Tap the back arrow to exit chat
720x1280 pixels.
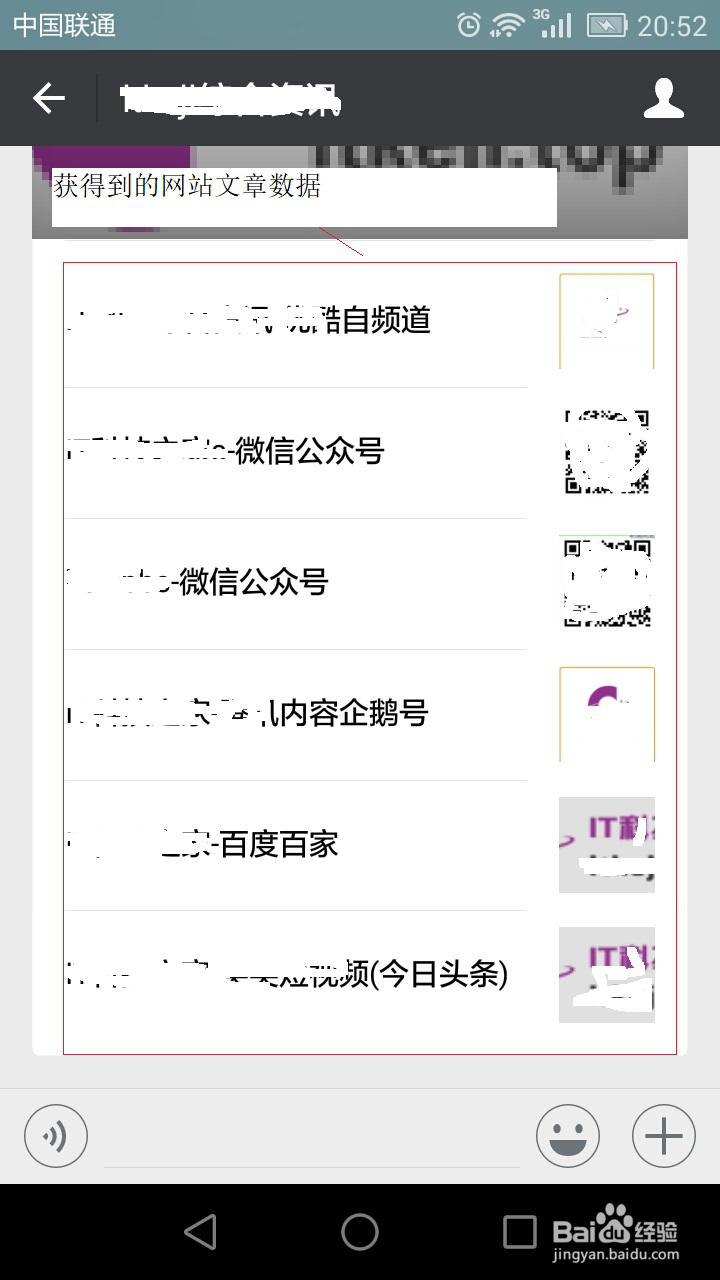coord(47,98)
